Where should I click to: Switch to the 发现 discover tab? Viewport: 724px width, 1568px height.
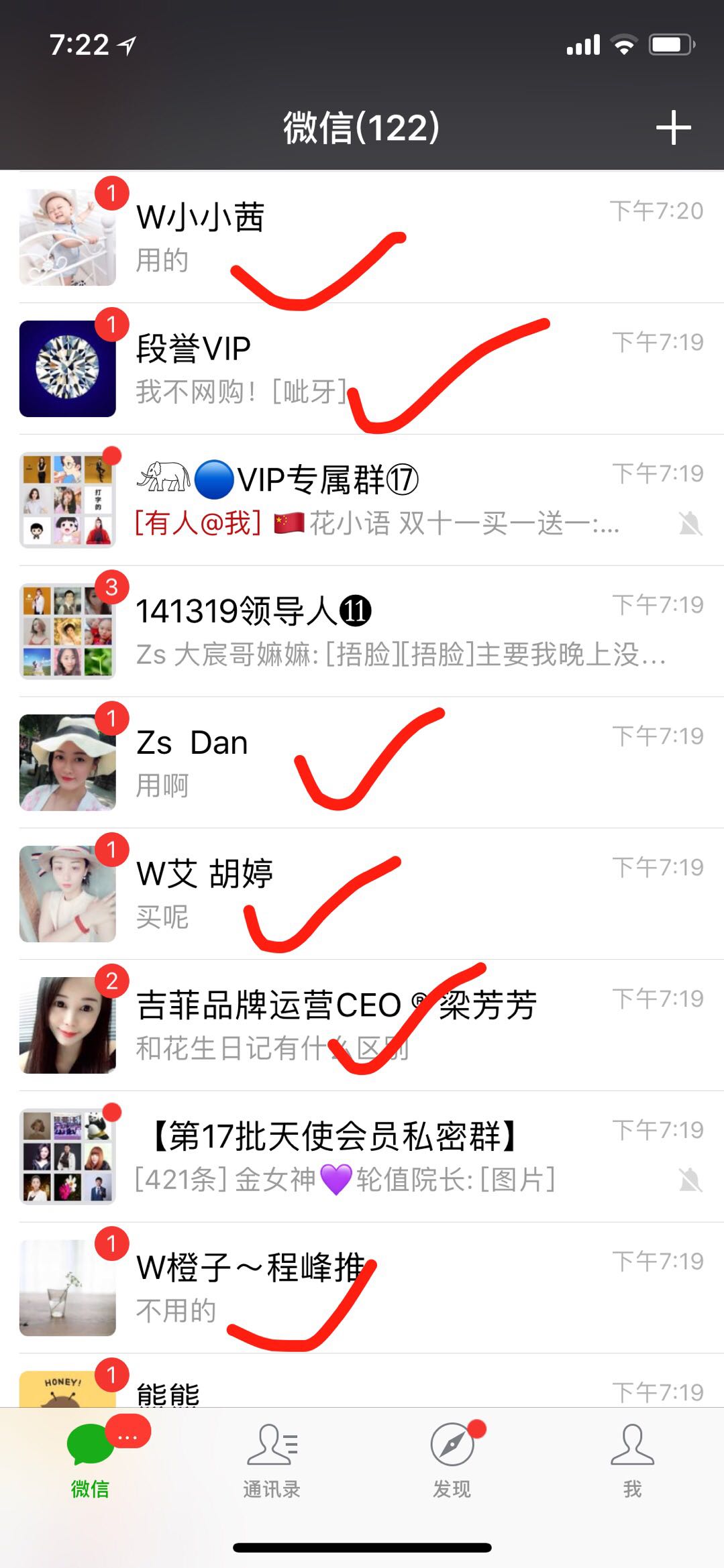tap(452, 1462)
